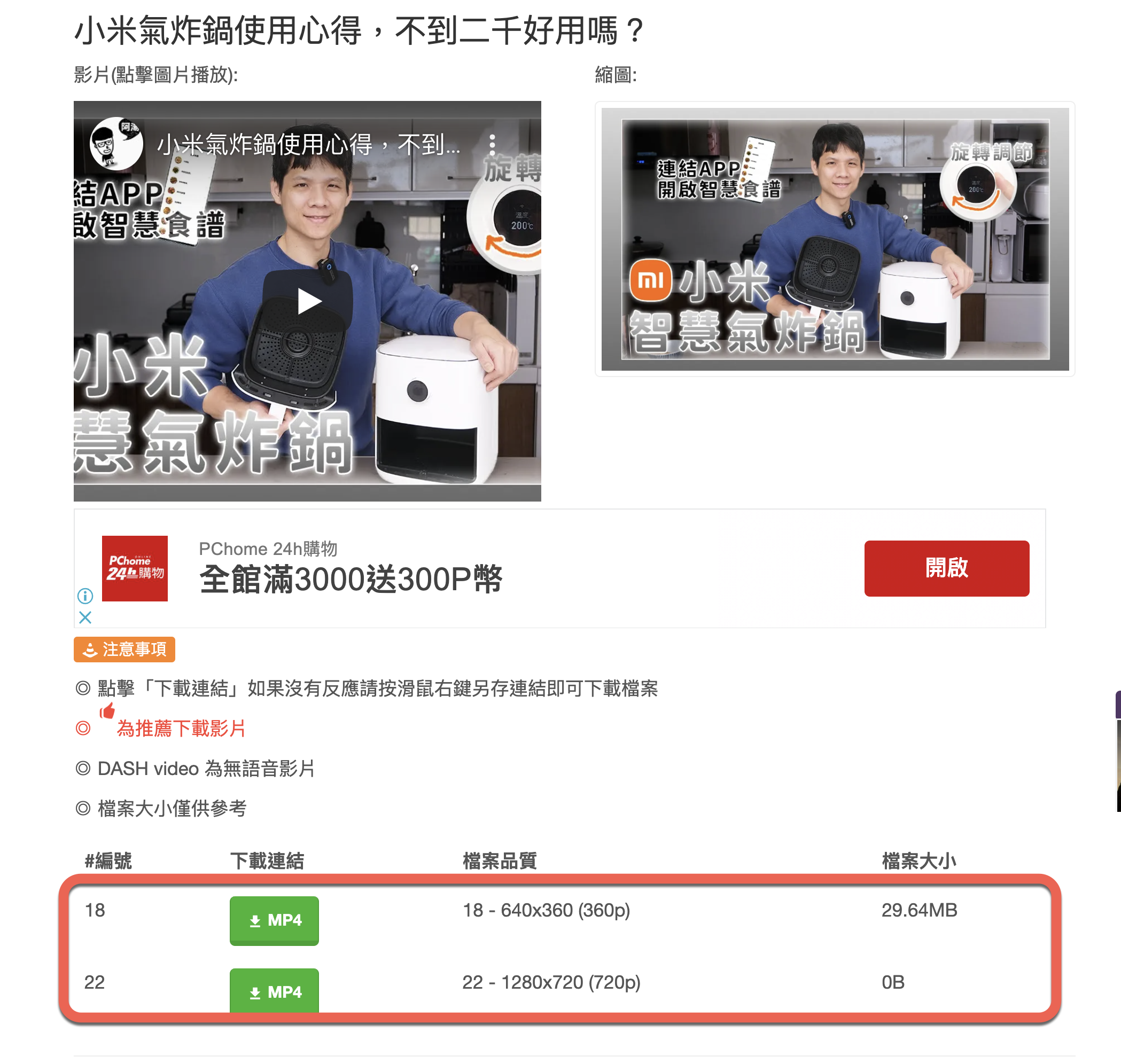Open the channel avatar in video header
This screenshot has width=1121, height=1064.
tap(116, 144)
